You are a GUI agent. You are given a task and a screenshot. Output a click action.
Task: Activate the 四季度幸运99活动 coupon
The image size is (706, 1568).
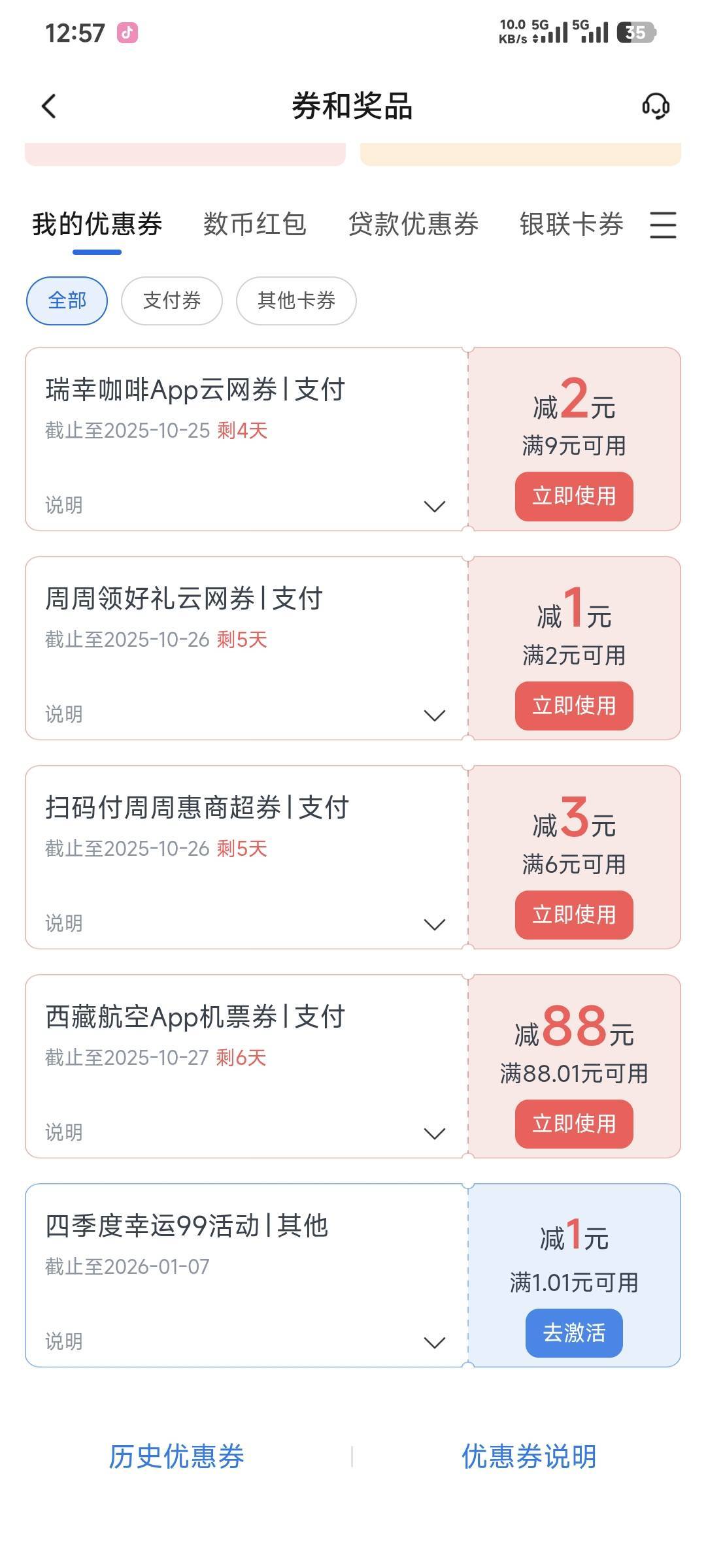click(x=574, y=1333)
